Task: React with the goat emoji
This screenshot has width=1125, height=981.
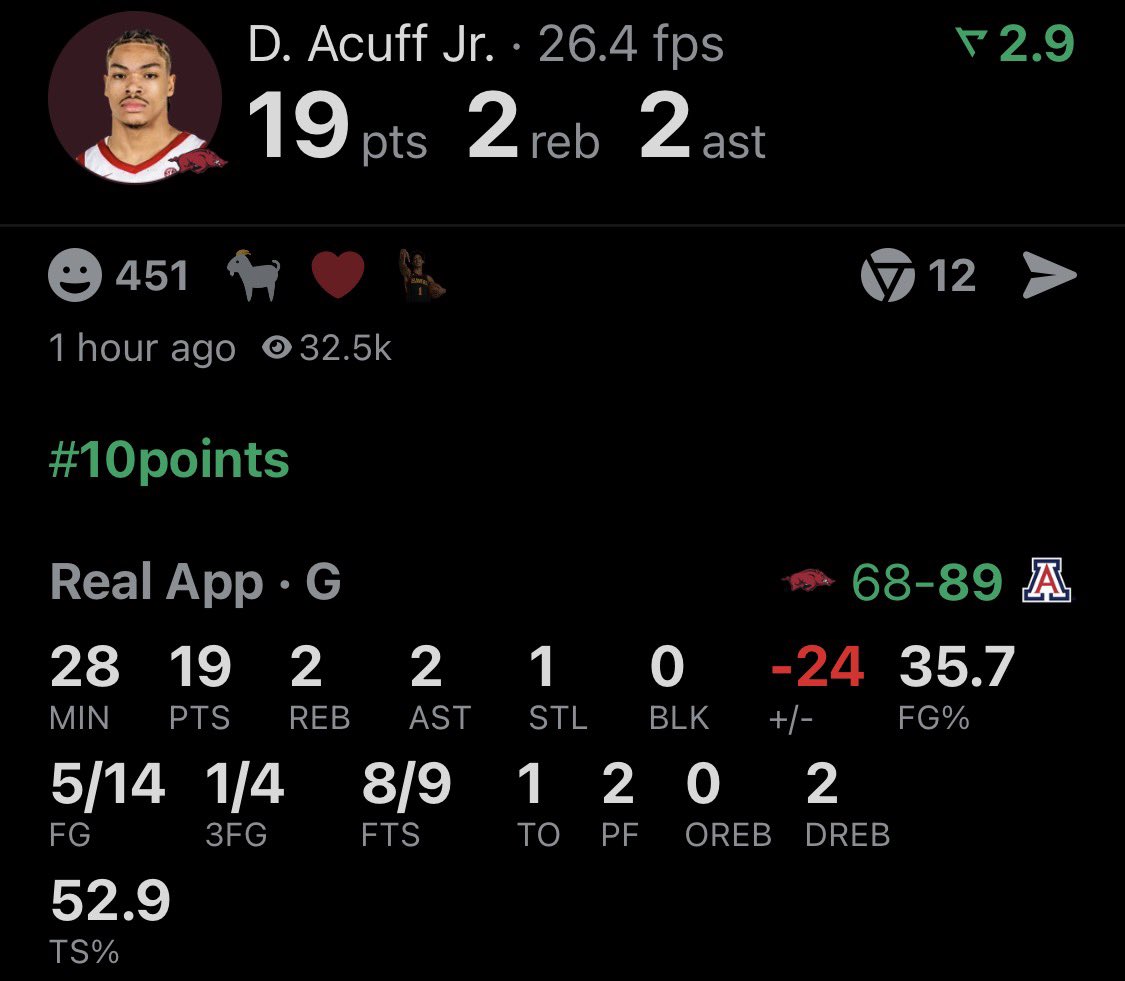Action: coord(253,275)
